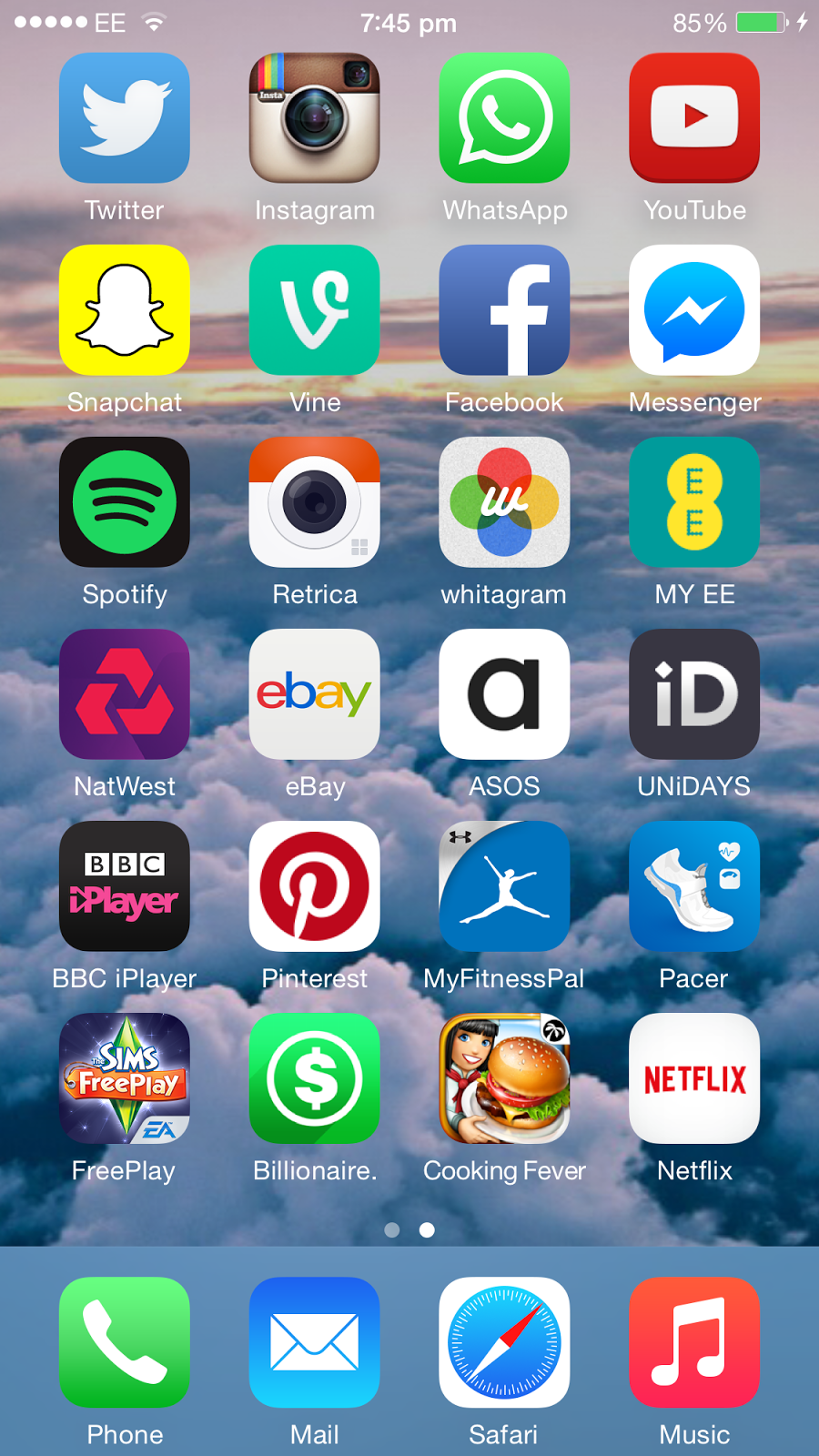Start the Cooking Fever game
819x1456 pixels.
(x=504, y=1078)
